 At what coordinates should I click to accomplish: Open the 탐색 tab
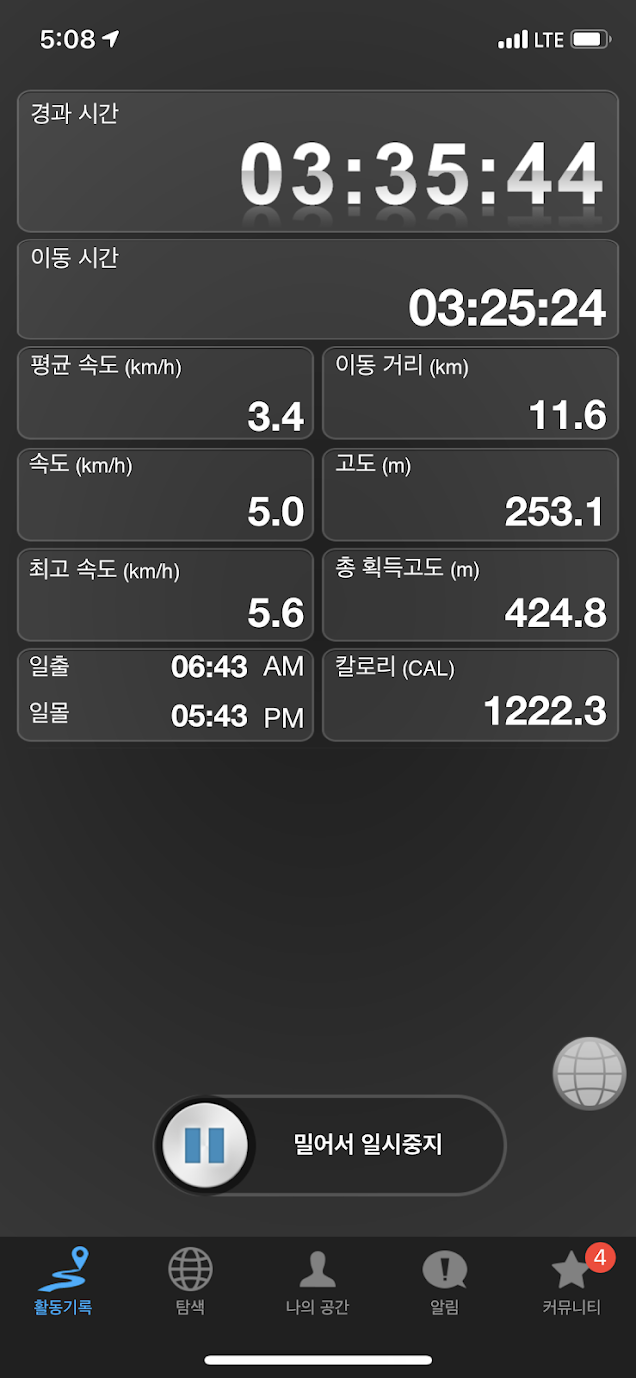[190, 1282]
